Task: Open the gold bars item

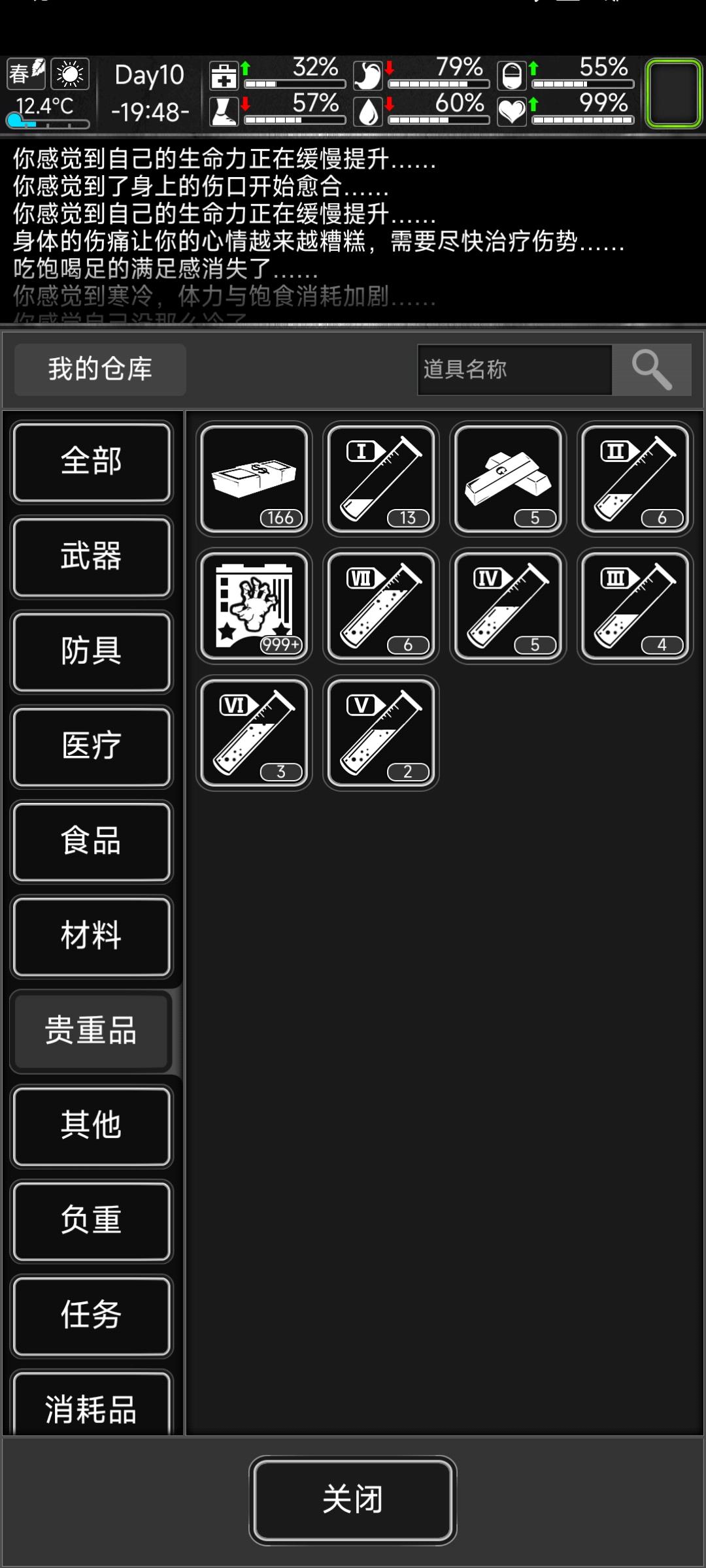Action: (508, 479)
